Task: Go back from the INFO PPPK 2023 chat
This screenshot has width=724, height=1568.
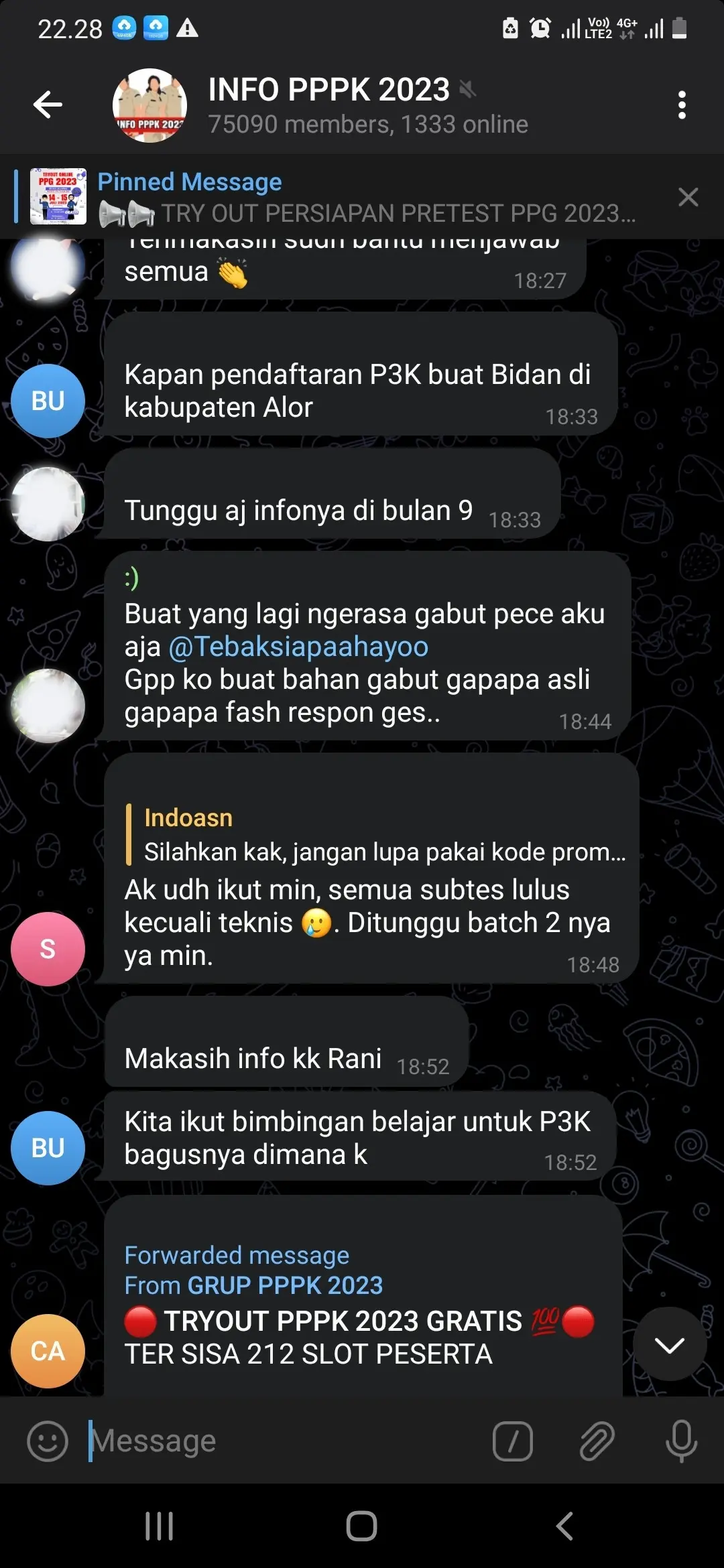Action: click(x=48, y=105)
